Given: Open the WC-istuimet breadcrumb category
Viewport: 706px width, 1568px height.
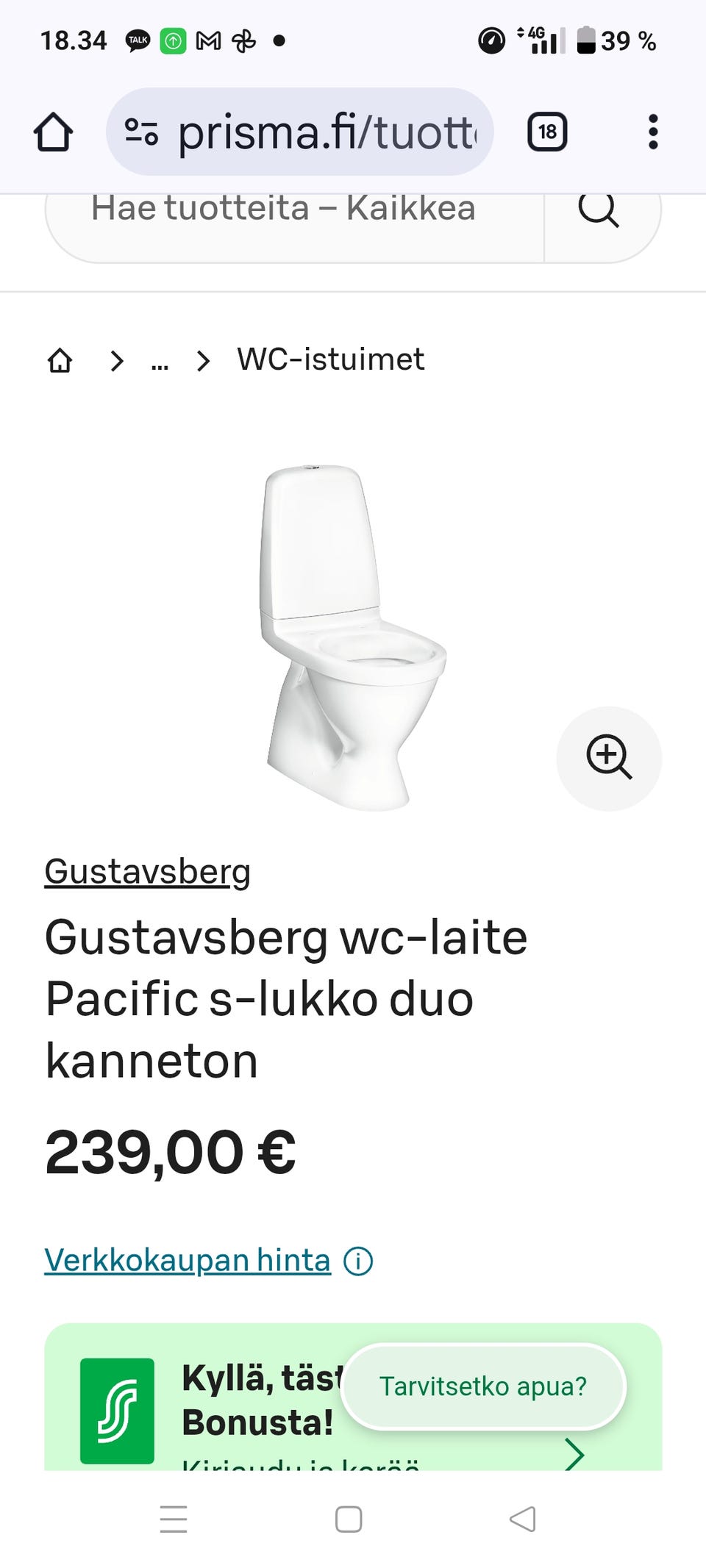Looking at the screenshot, I should tap(330, 360).
